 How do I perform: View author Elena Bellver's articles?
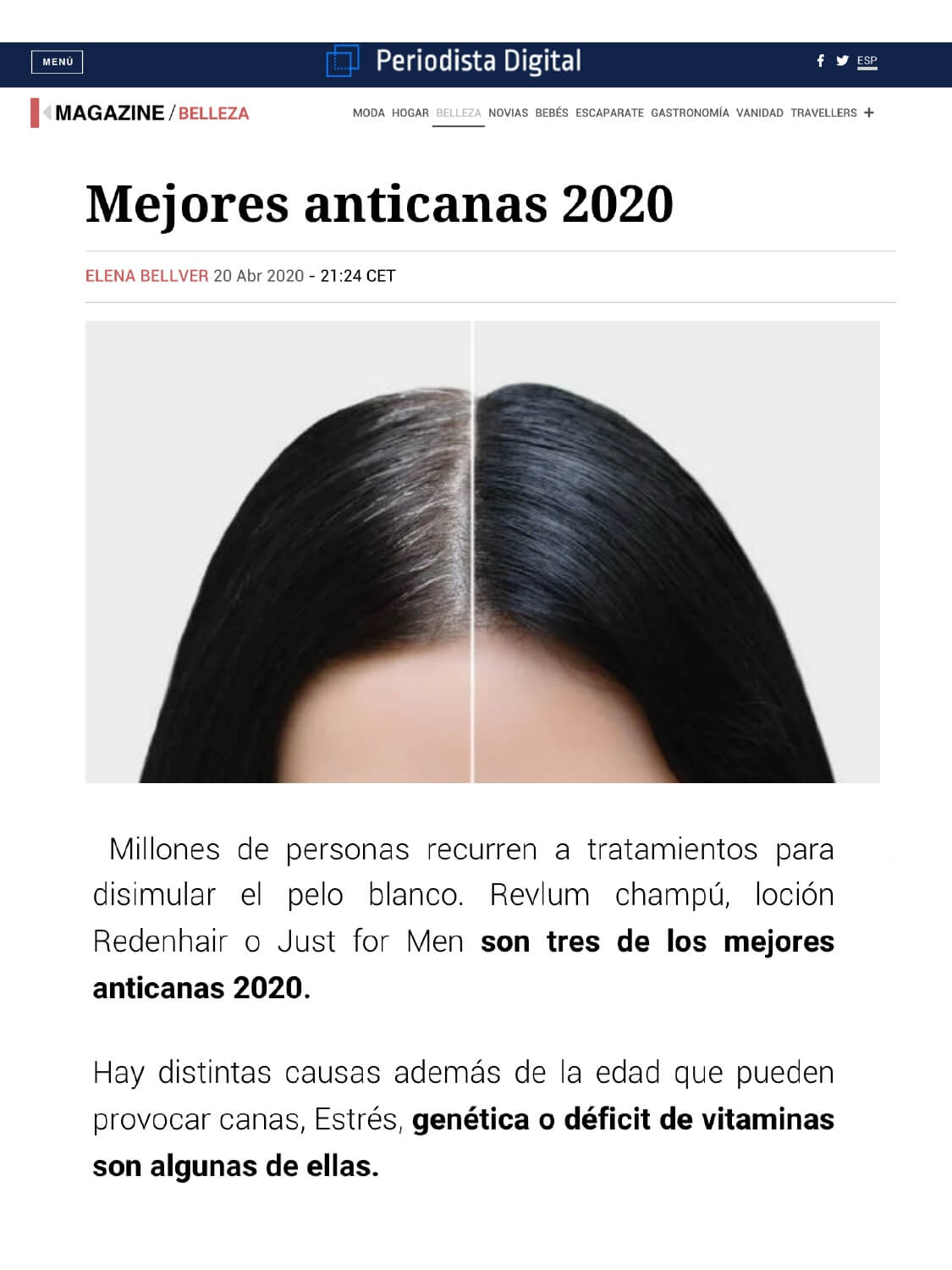tap(146, 276)
